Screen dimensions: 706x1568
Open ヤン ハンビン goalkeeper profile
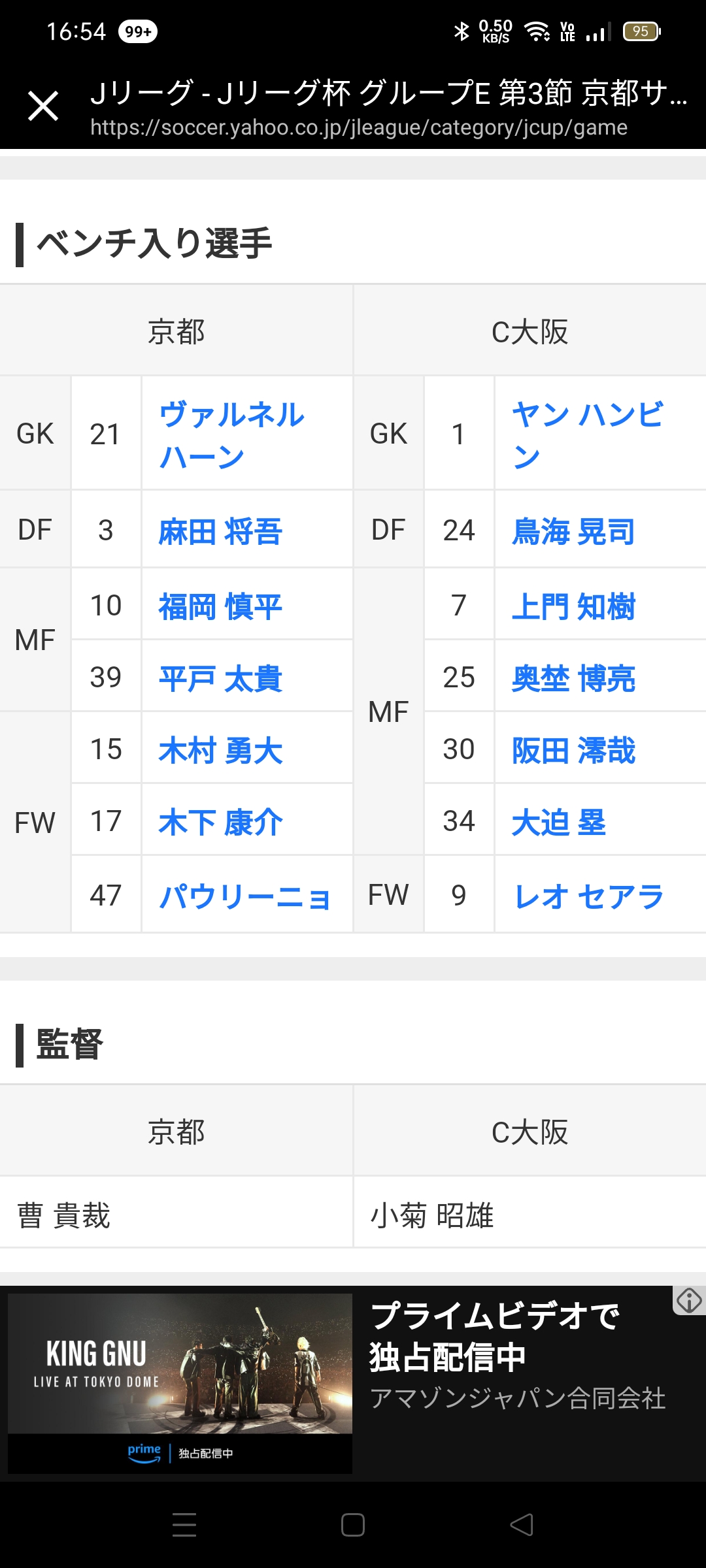(x=587, y=435)
